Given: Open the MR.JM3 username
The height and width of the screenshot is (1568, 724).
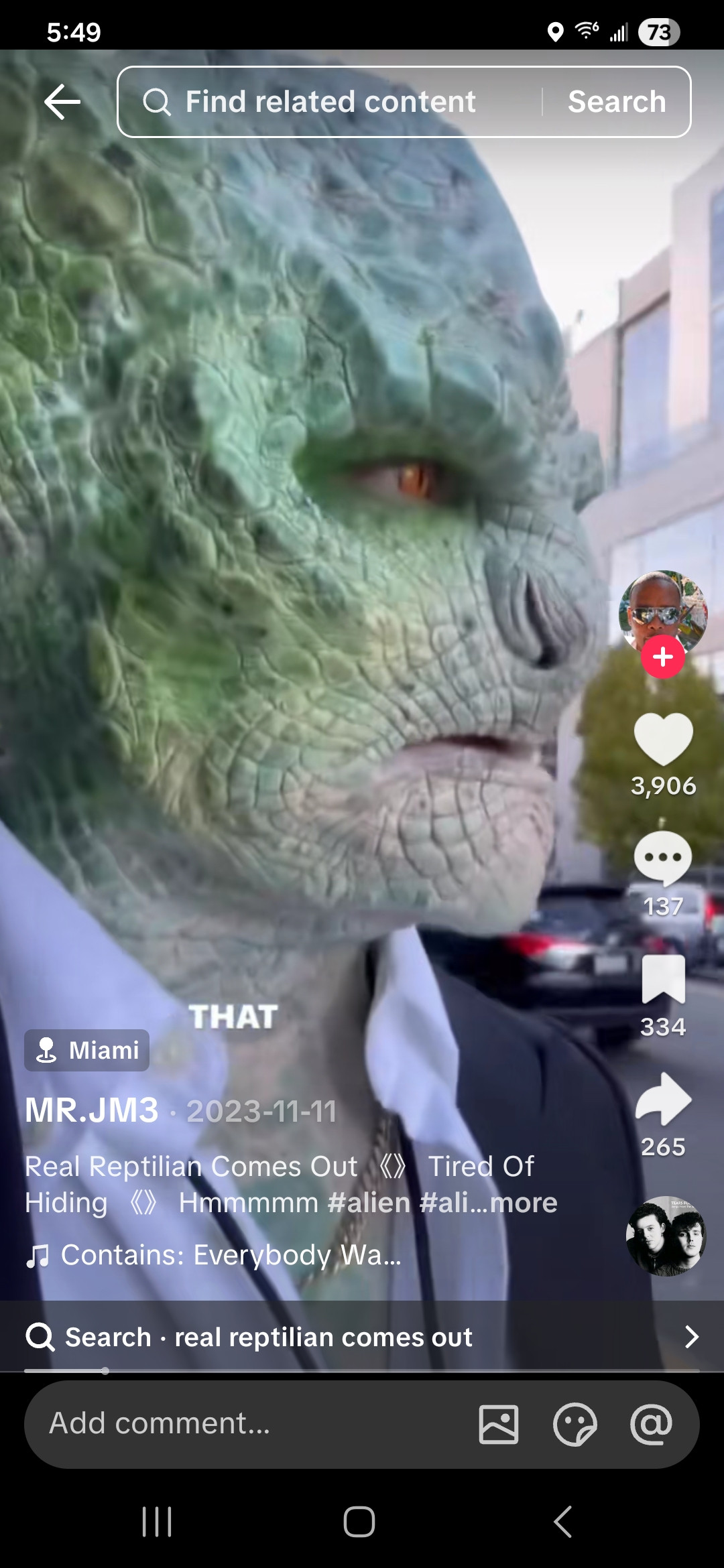Looking at the screenshot, I should point(92,1110).
